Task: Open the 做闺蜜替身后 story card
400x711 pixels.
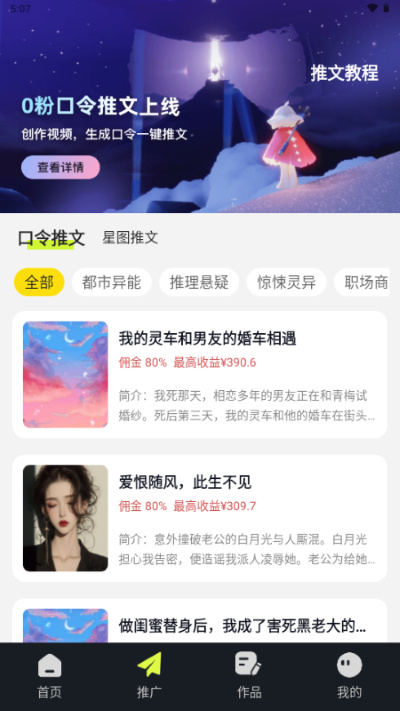Action: click(200, 620)
